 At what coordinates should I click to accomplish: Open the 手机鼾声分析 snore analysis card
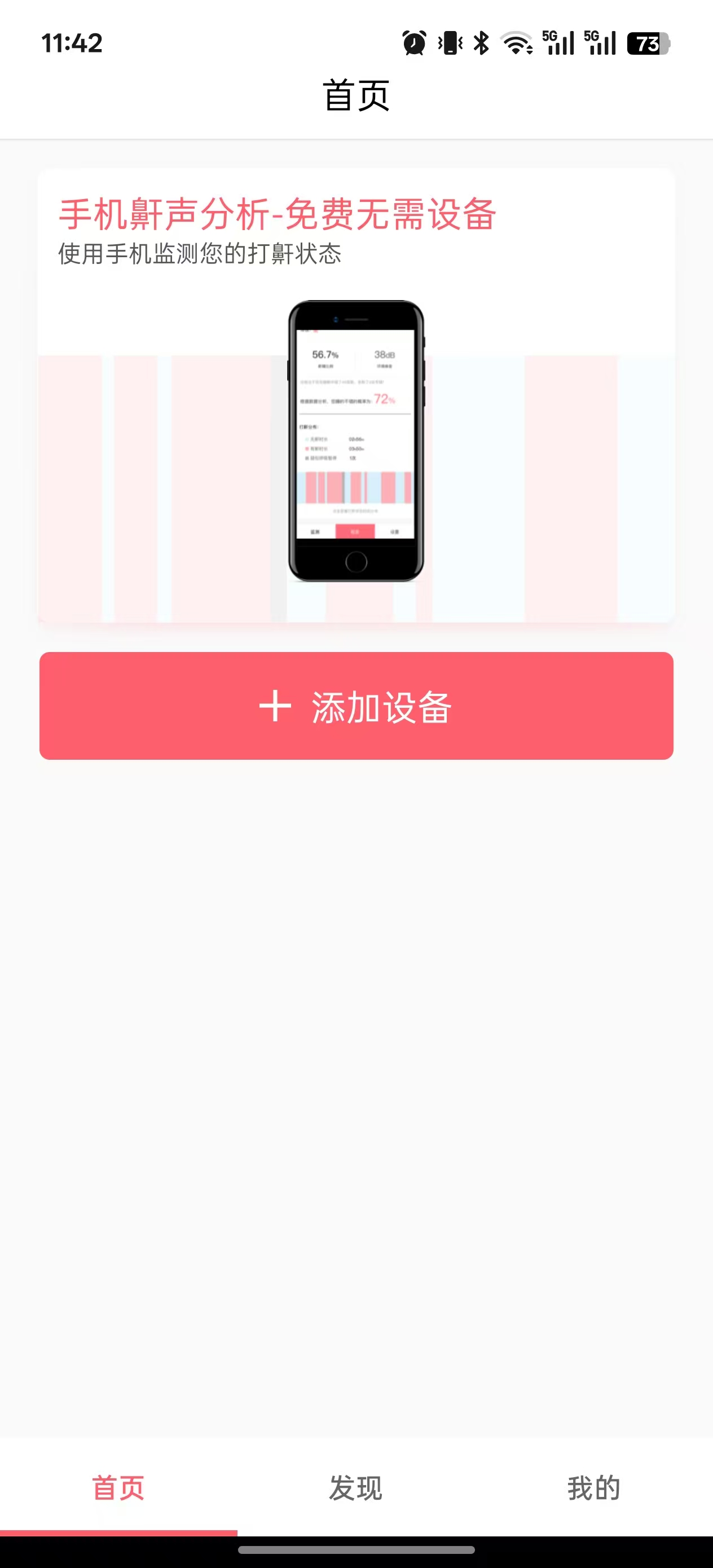tap(356, 395)
